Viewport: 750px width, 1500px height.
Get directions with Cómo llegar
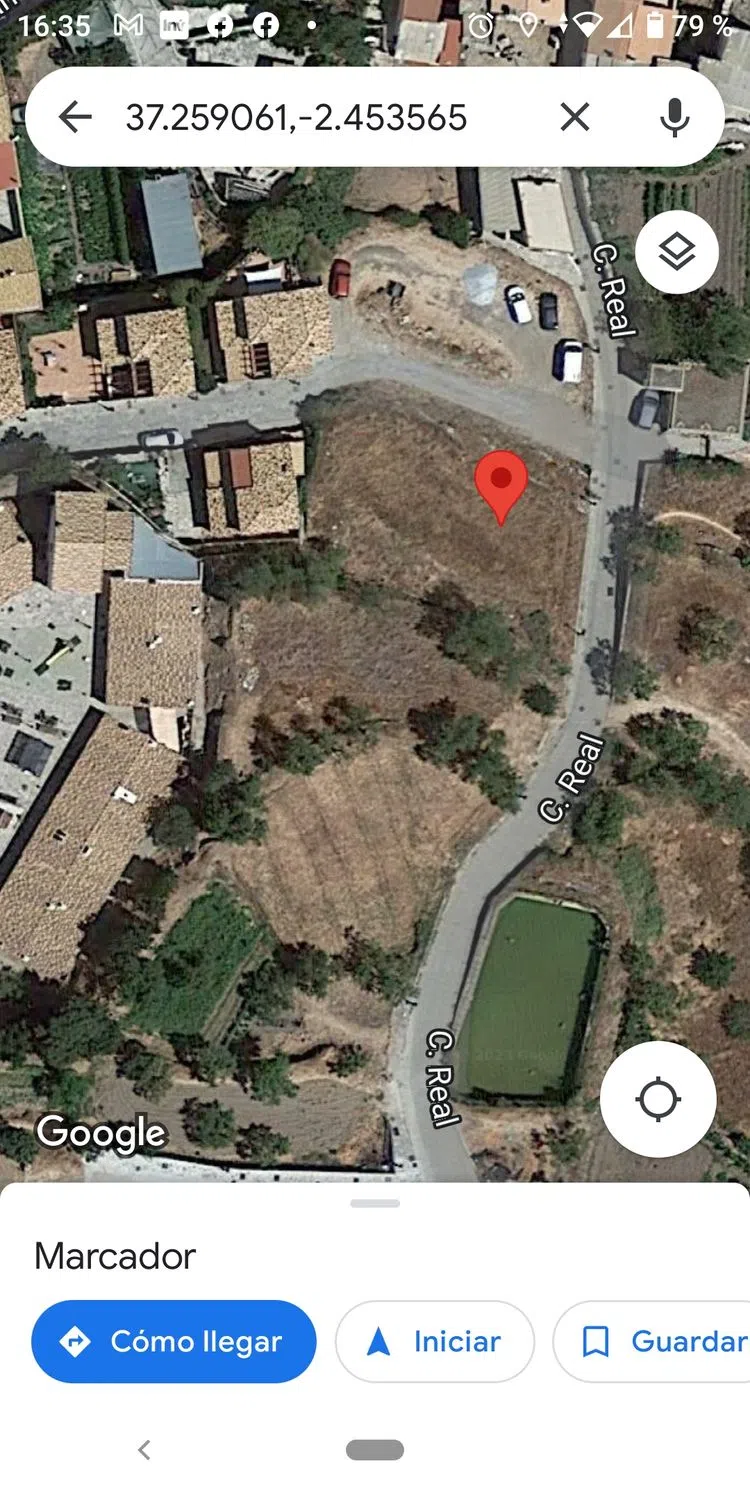pyautogui.click(x=174, y=1341)
